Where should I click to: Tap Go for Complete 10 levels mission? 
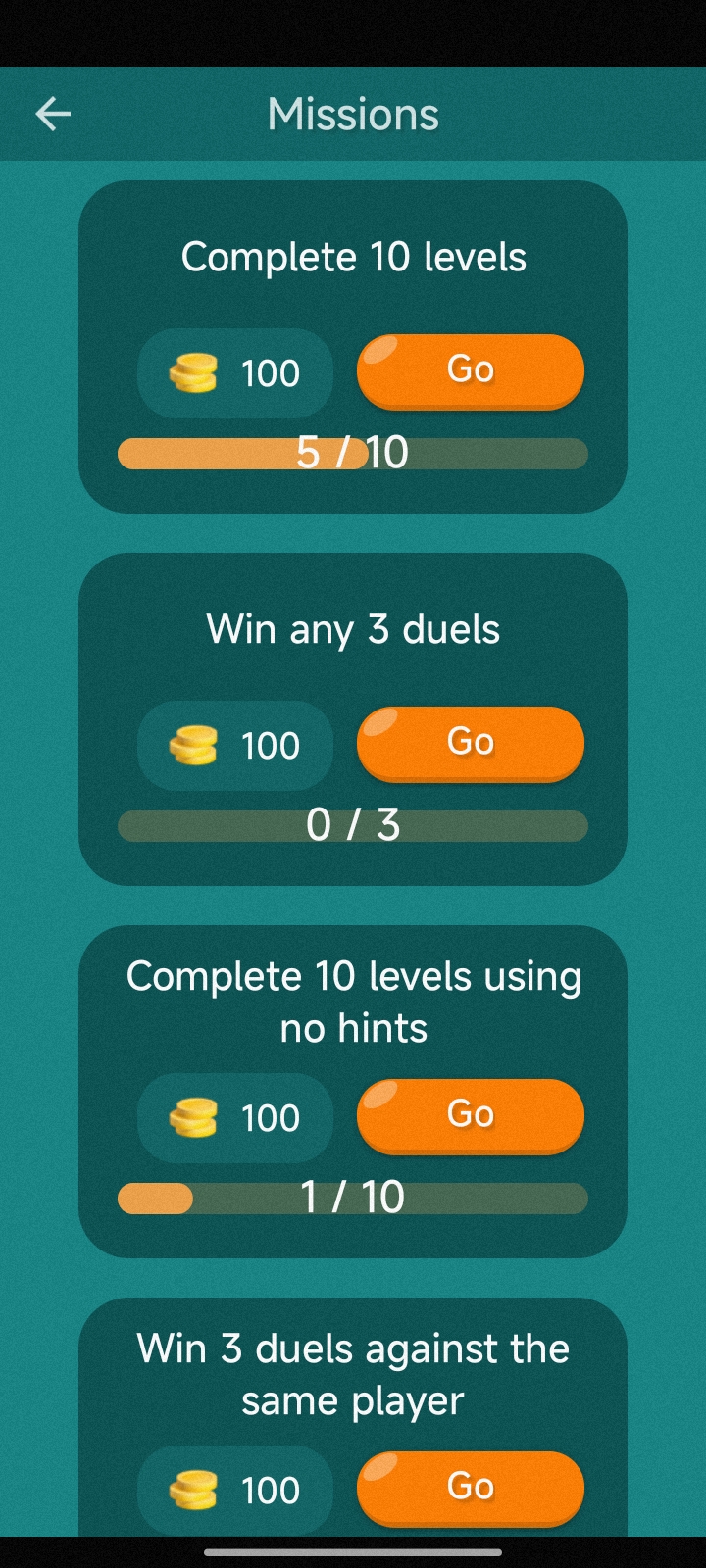pyautogui.click(x=471, y=371)
